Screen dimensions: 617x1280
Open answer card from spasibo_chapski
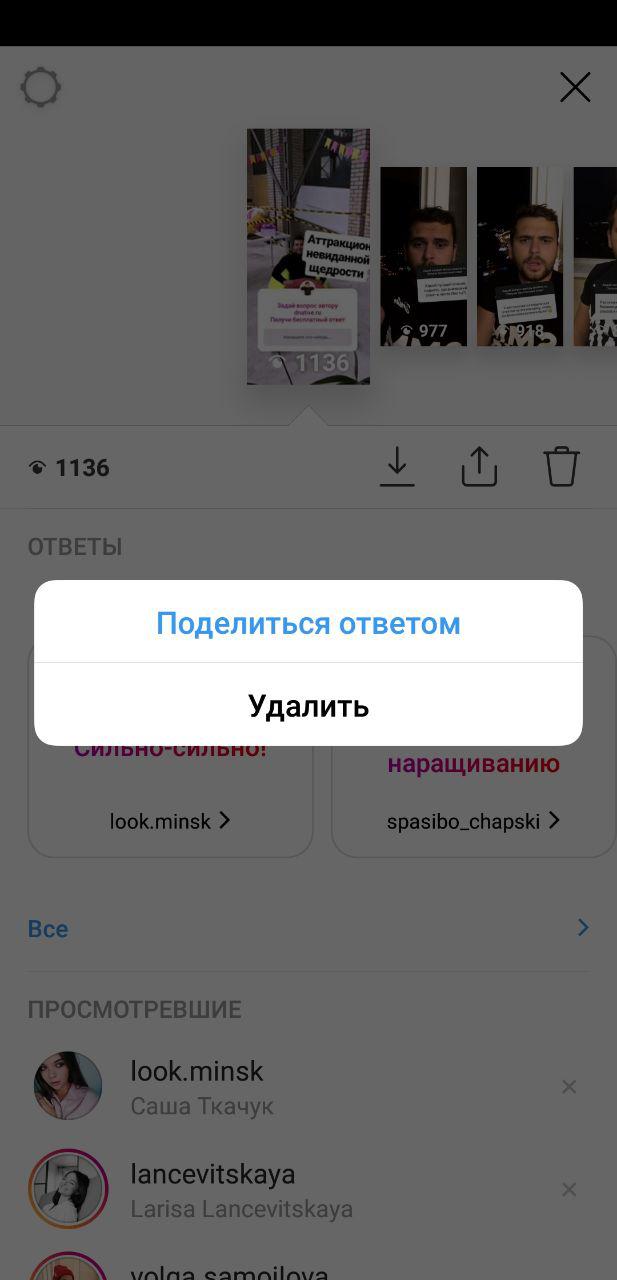point(473,821)
